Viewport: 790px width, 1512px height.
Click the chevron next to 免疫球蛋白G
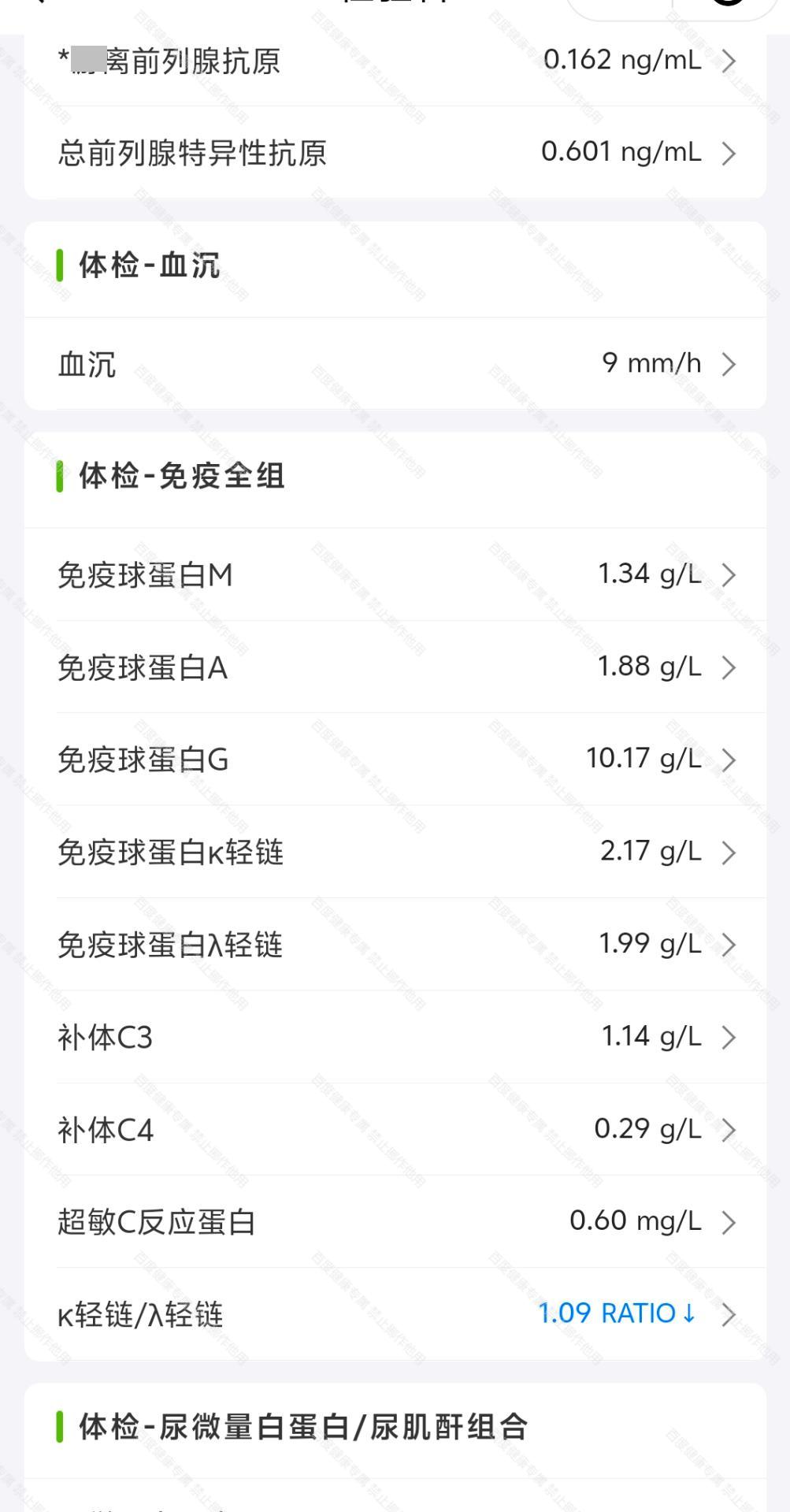click(x=729, y=760)
